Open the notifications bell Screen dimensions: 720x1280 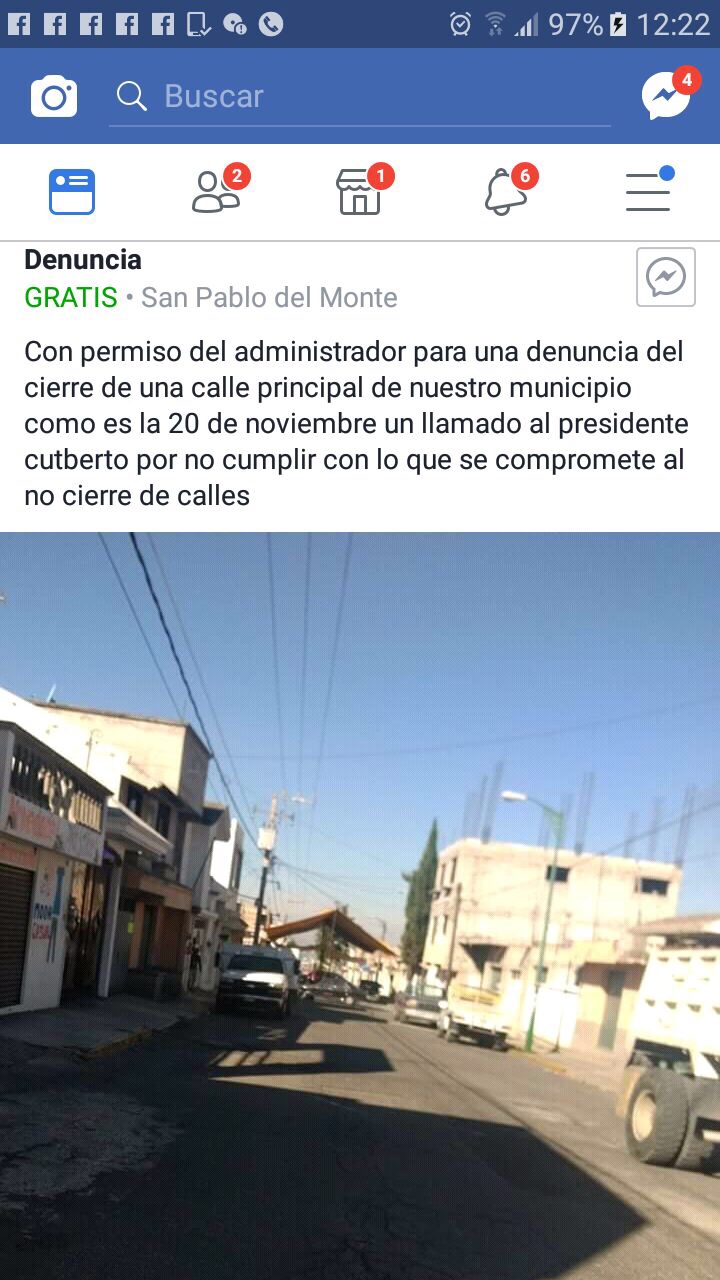[505, 192]
